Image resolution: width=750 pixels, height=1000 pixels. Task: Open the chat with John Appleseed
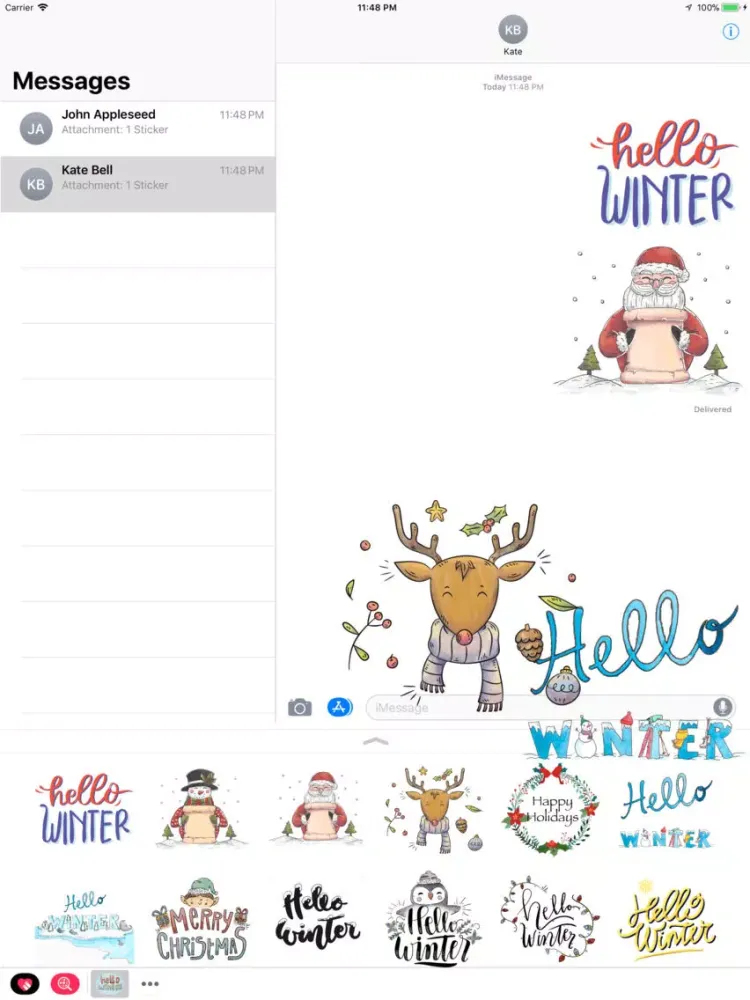click(x=138, y=122)
